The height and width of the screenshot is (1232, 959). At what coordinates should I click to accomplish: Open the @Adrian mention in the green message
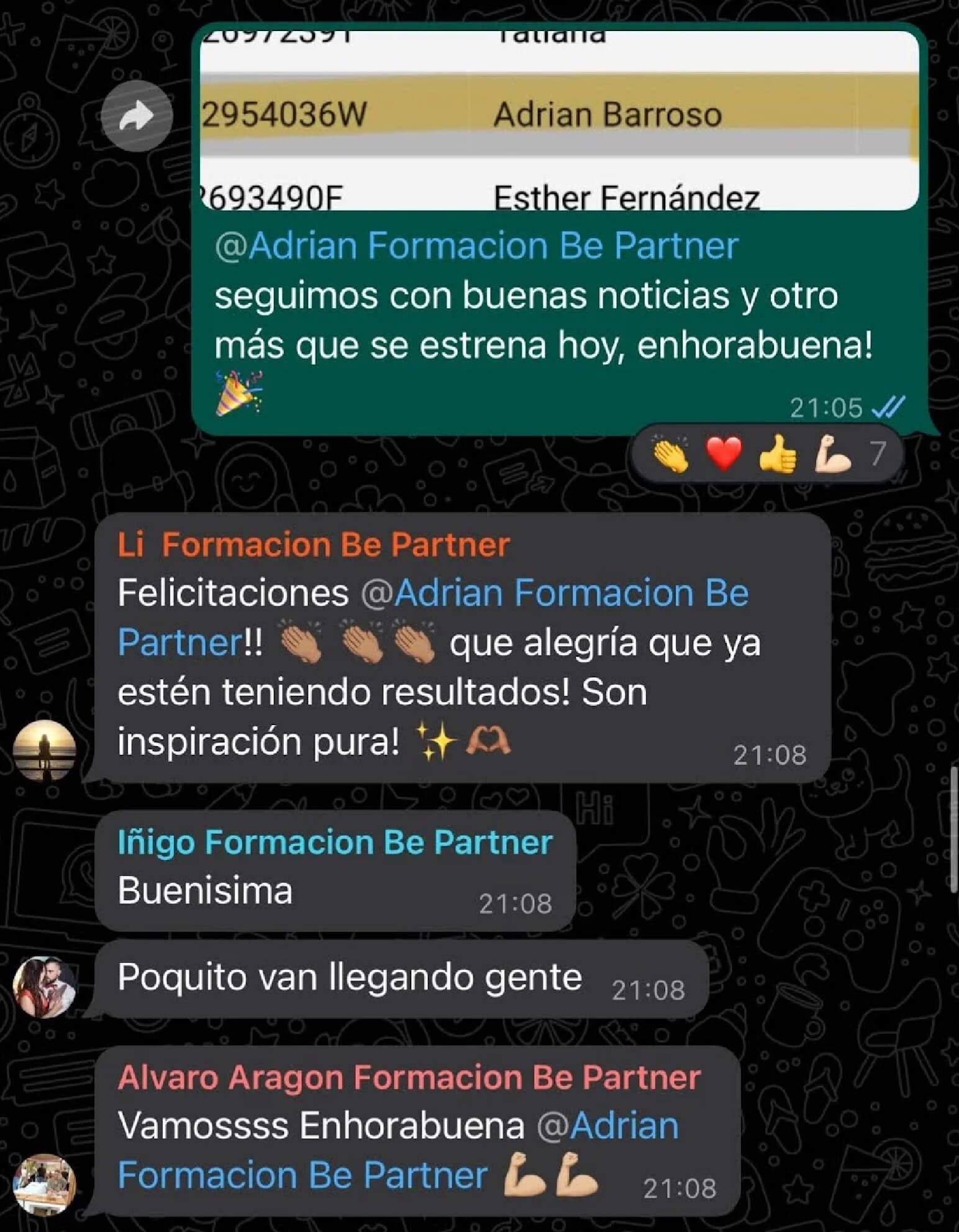click(476, 246)
